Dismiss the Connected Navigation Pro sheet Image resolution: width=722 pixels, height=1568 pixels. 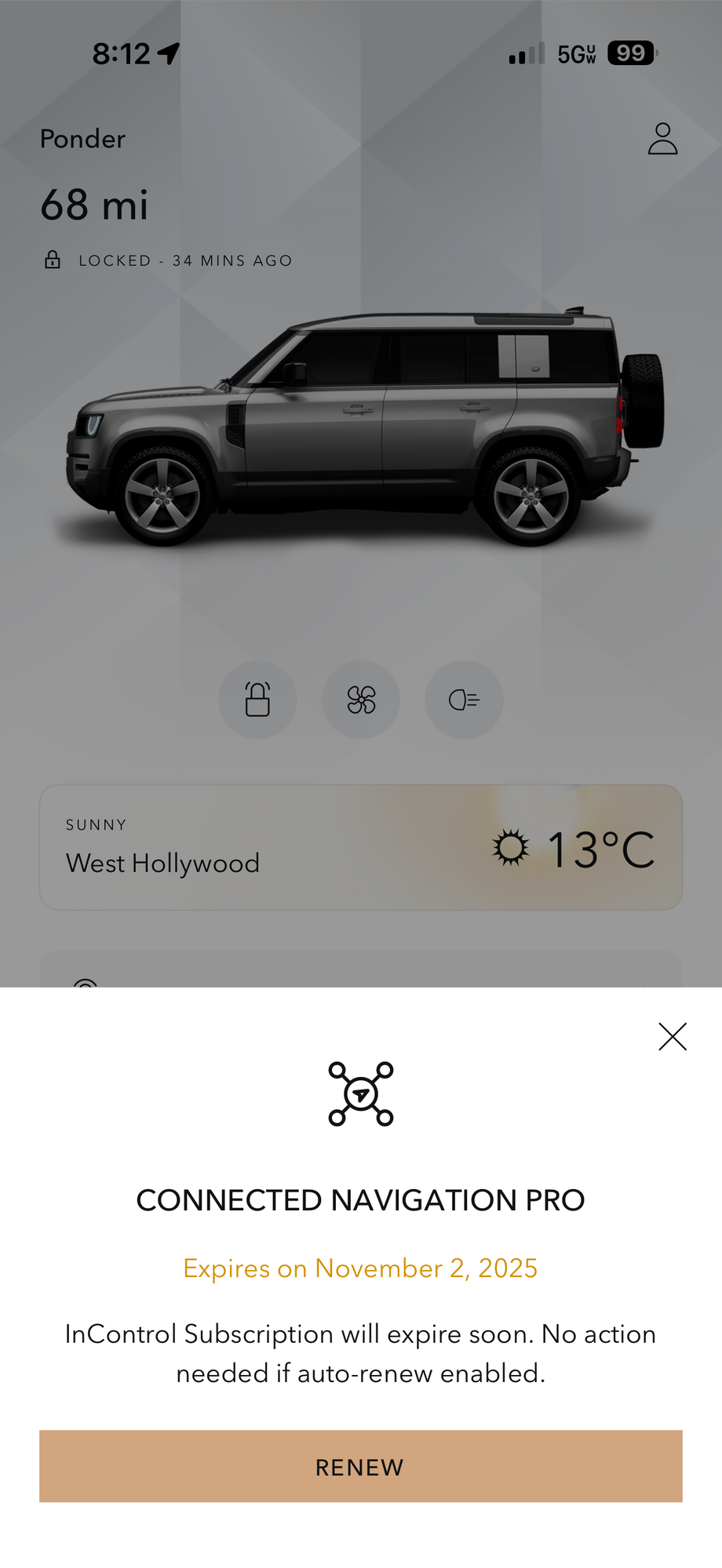coord(673,1036)
